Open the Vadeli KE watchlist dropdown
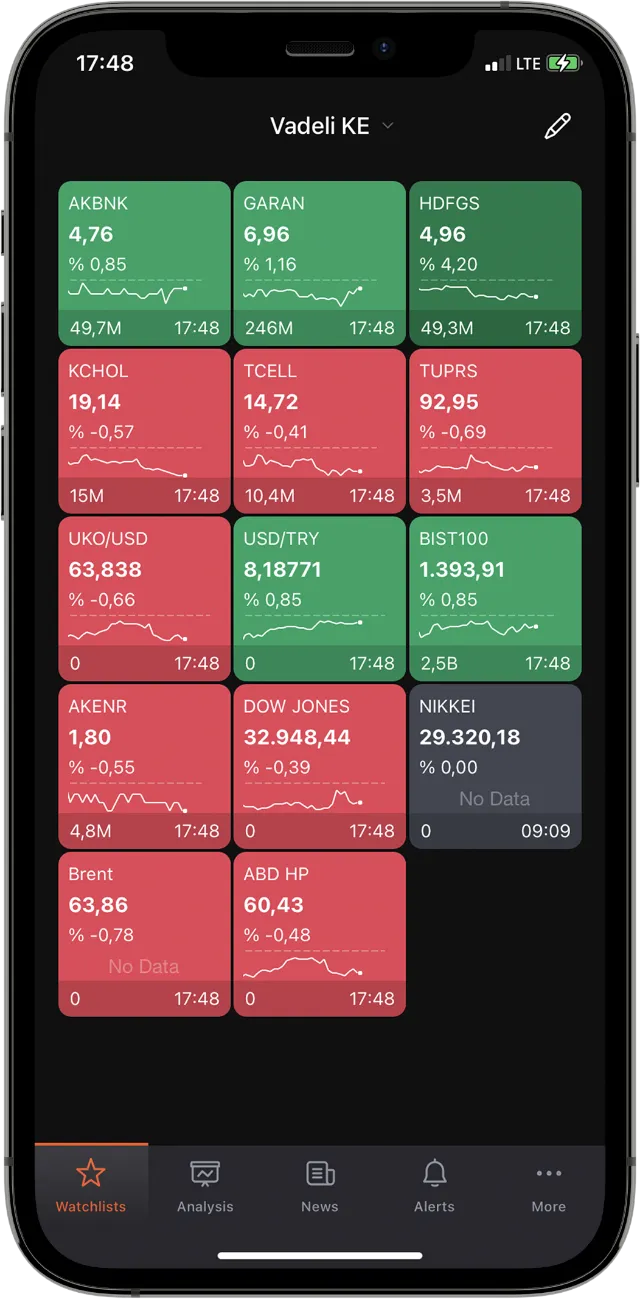640x1299 pixels. pyautogui.click(x=331, y=126)
